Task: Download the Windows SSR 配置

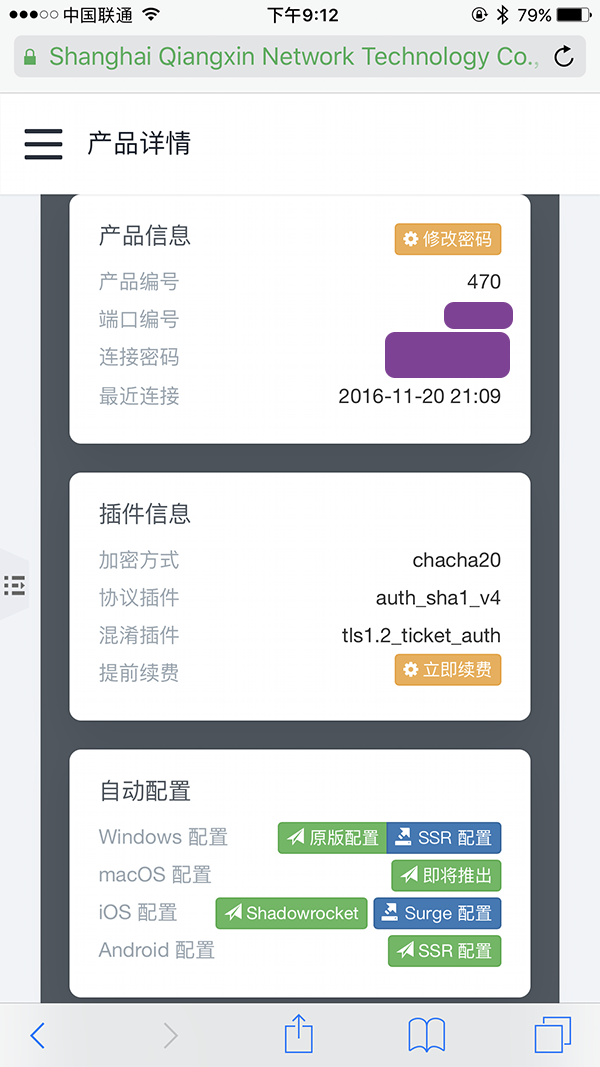Action: [444, 838]
